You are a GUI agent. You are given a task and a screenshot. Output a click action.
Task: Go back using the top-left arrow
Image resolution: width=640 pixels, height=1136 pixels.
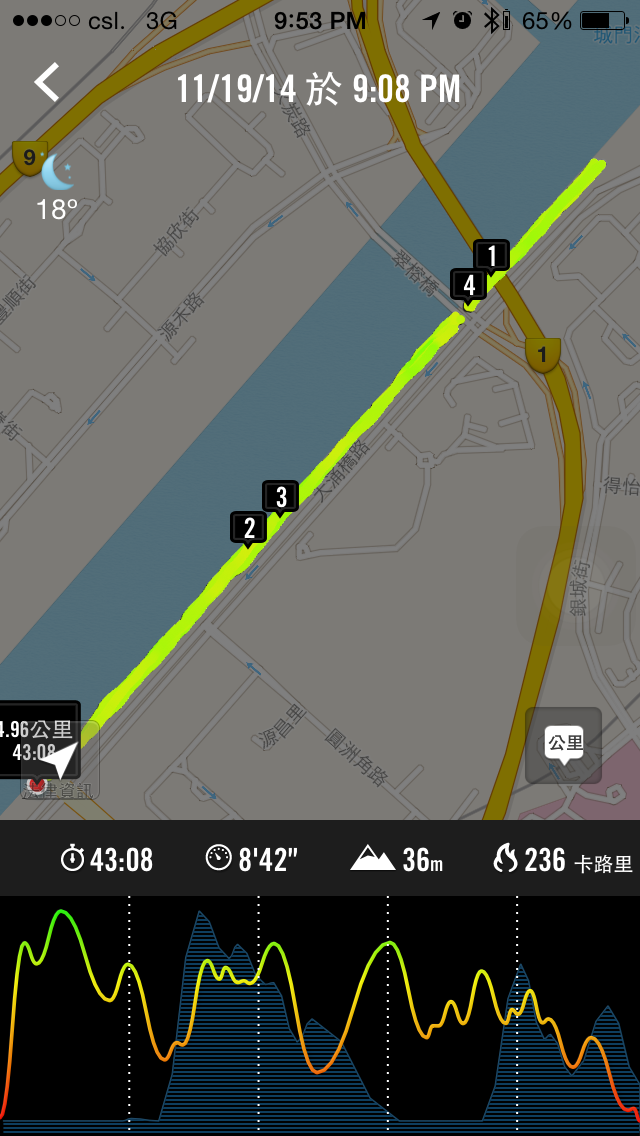coord(46,83)
